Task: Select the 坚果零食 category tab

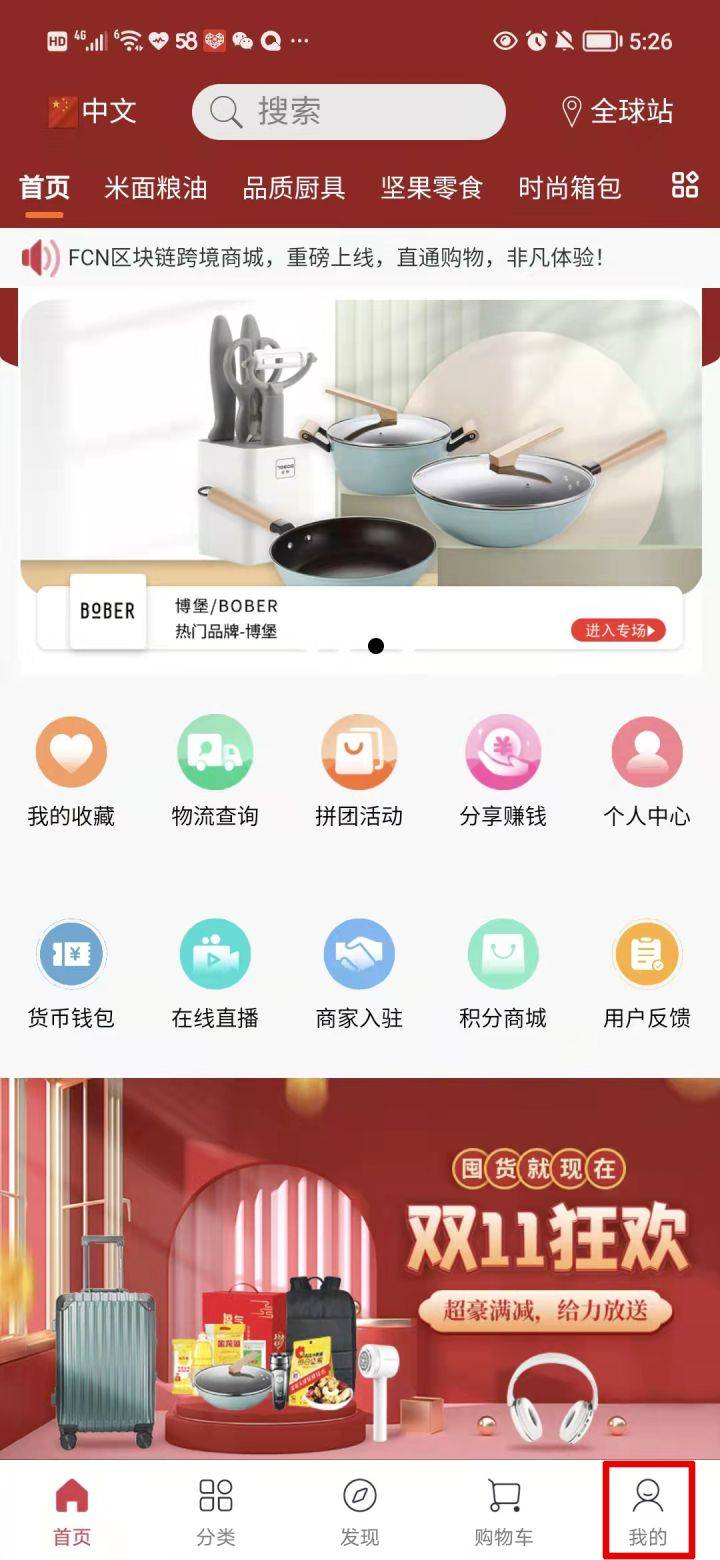Action: click(431, 187)
